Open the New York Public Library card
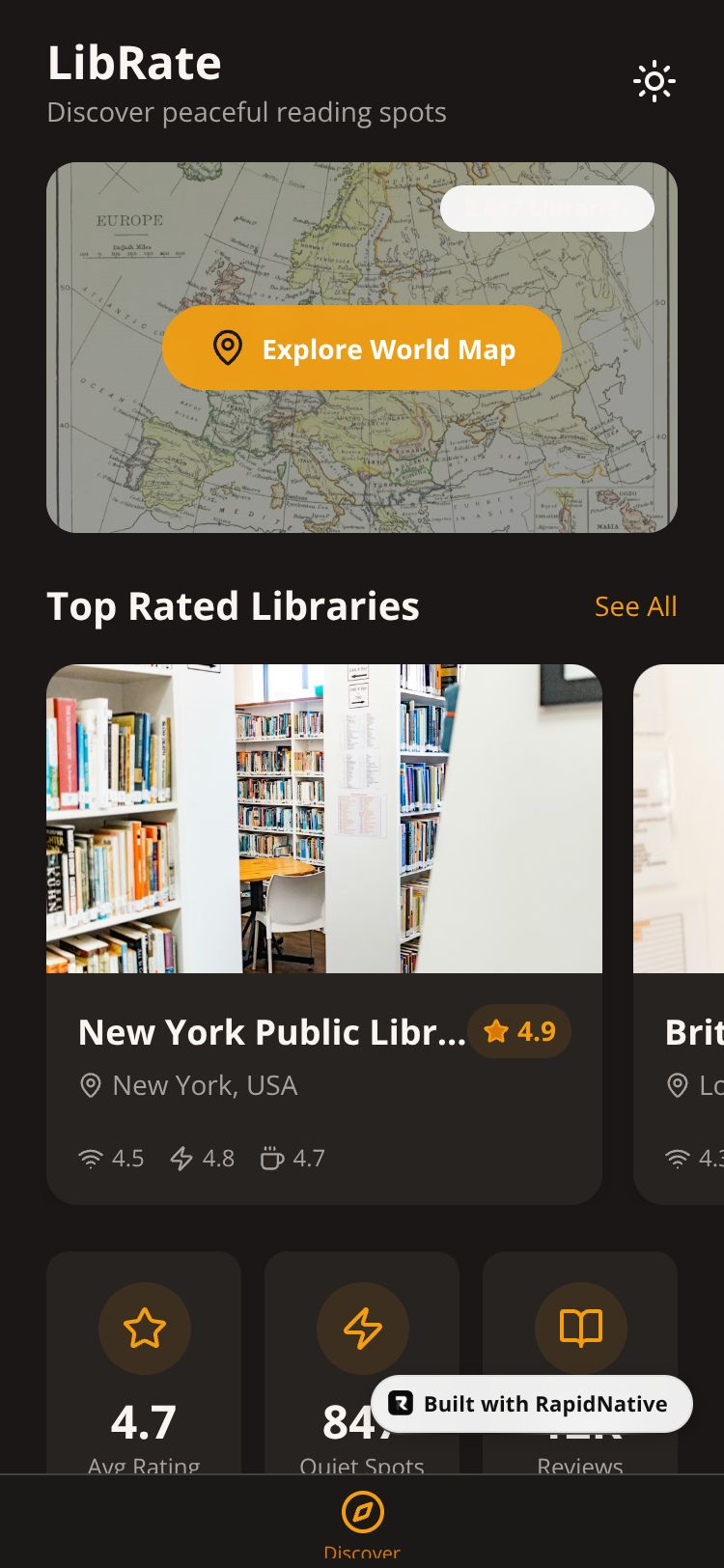Image resolution: width=724 pixels, height=1568 pixels. pyautogui.click(x=324, y=933)
